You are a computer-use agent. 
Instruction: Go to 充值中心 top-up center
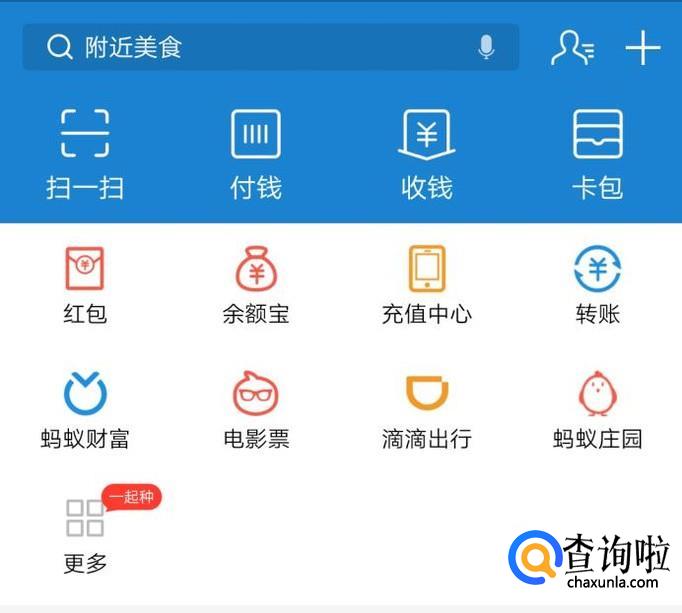tap(427, 285)
